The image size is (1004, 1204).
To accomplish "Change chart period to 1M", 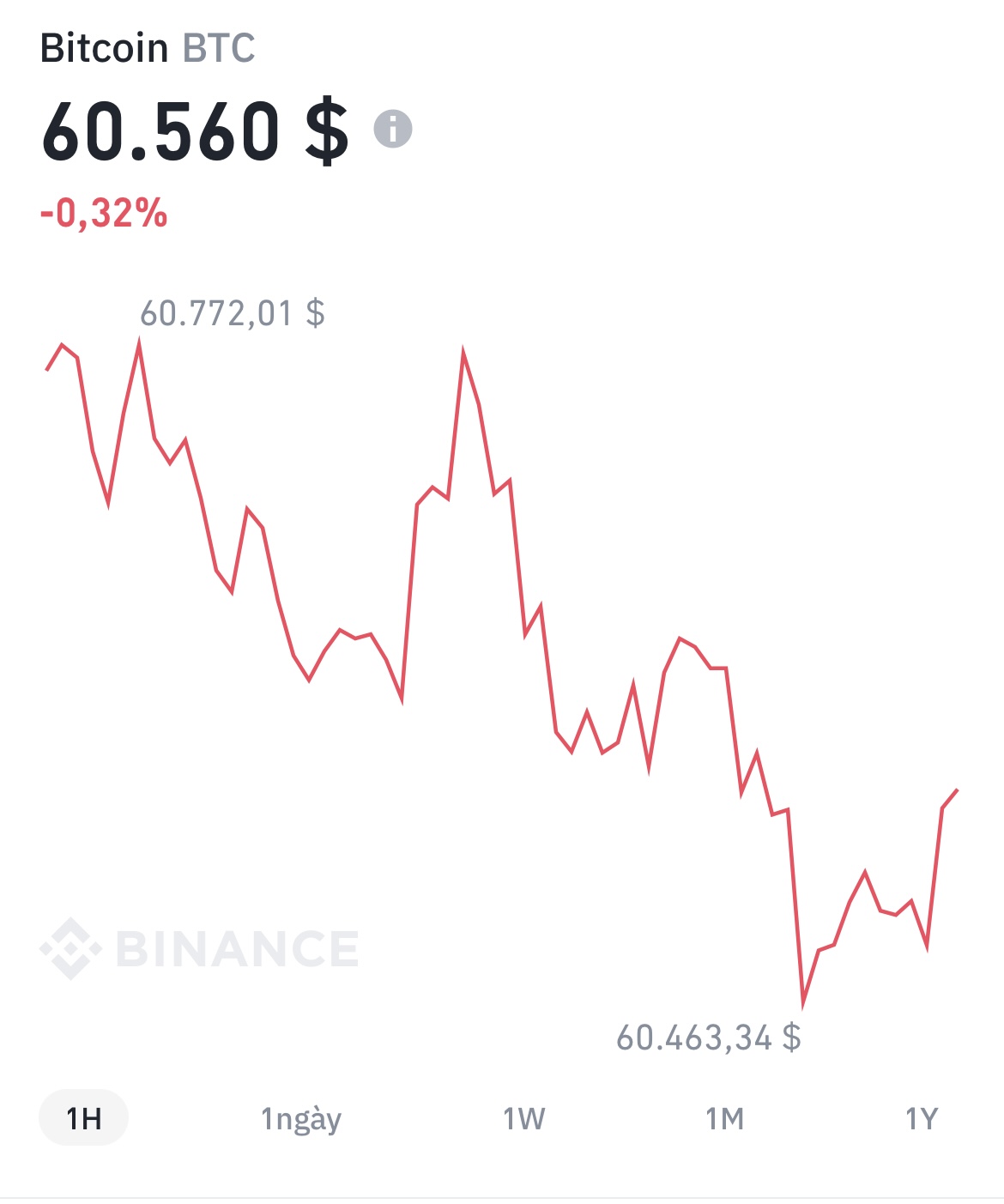I will click(724, 1118).
